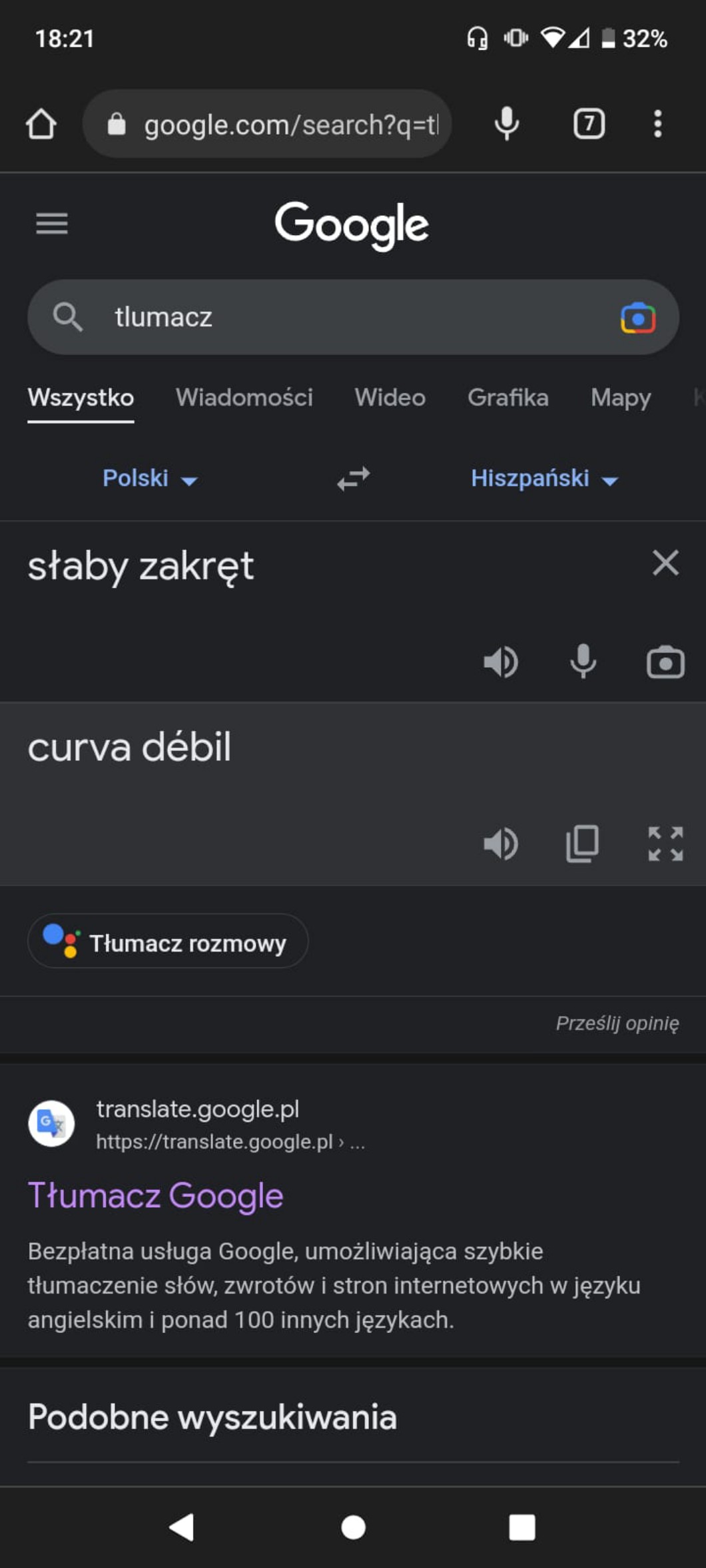The width and height of the screenshot is (706, 1568).
Task: Open the tab switcher showing 7 tabs
Action: [x=589, y=124]
